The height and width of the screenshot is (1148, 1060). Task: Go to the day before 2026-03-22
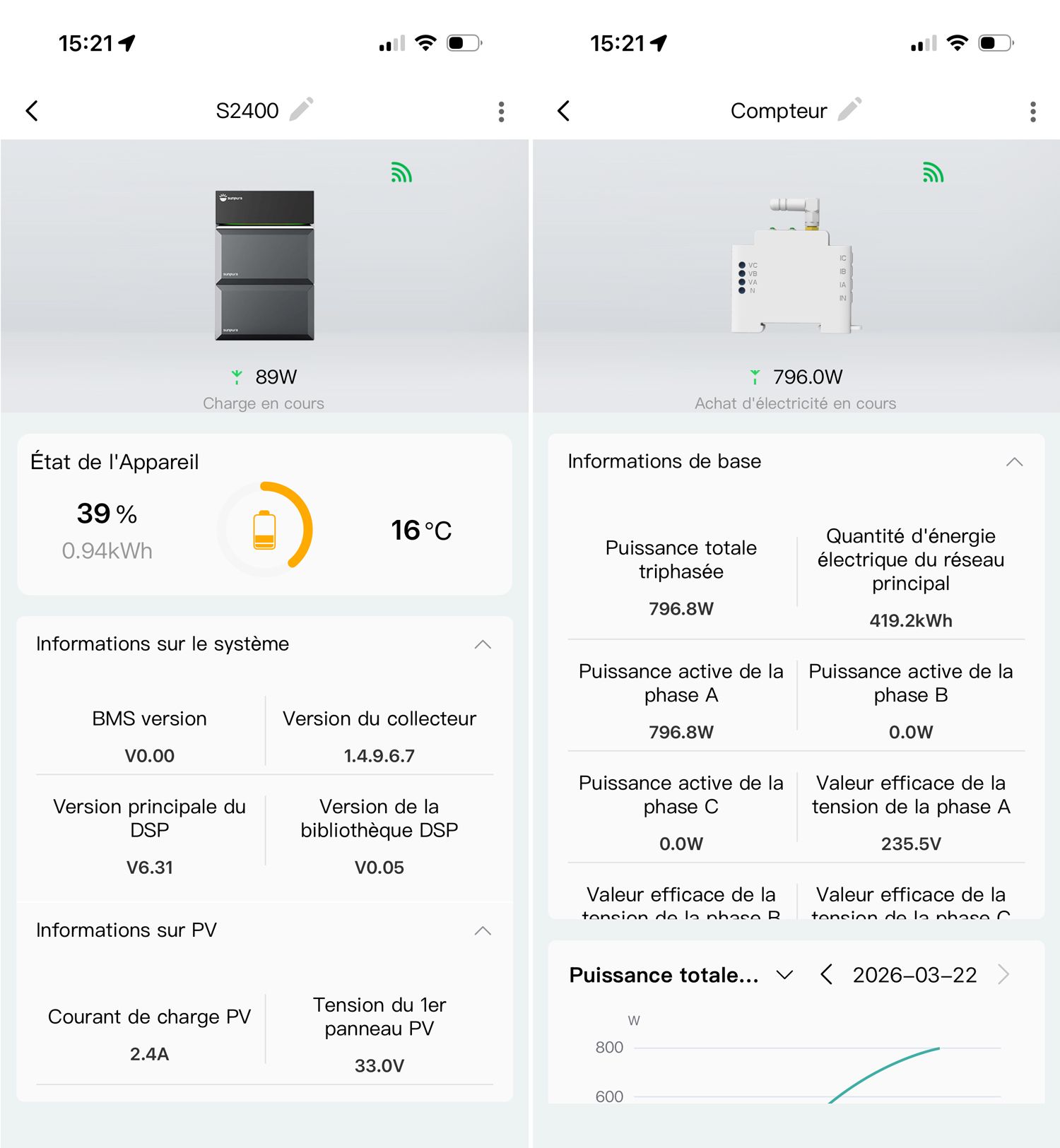(826, 975)
